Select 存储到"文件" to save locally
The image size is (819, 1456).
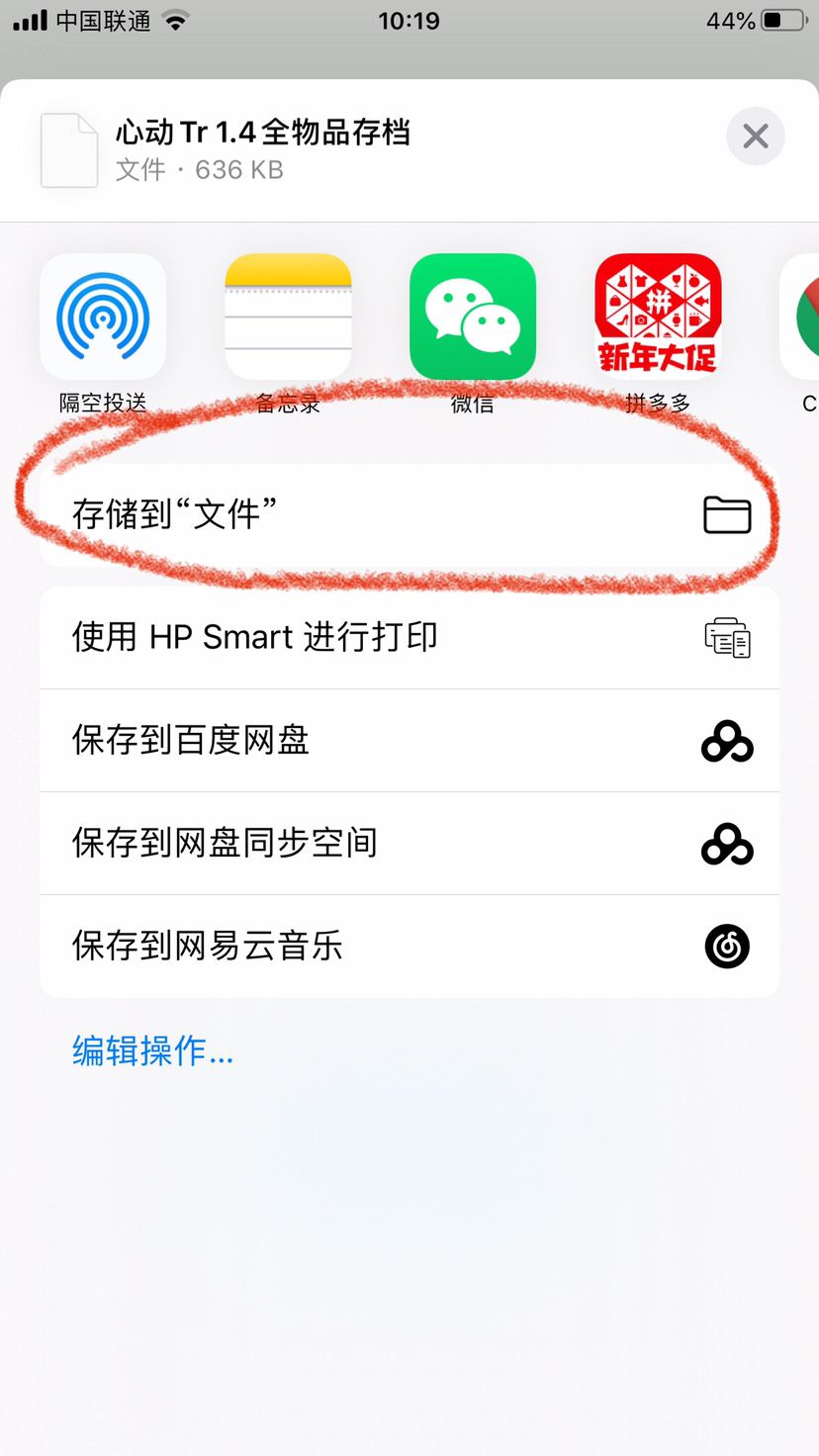click(x=297, y=515)
